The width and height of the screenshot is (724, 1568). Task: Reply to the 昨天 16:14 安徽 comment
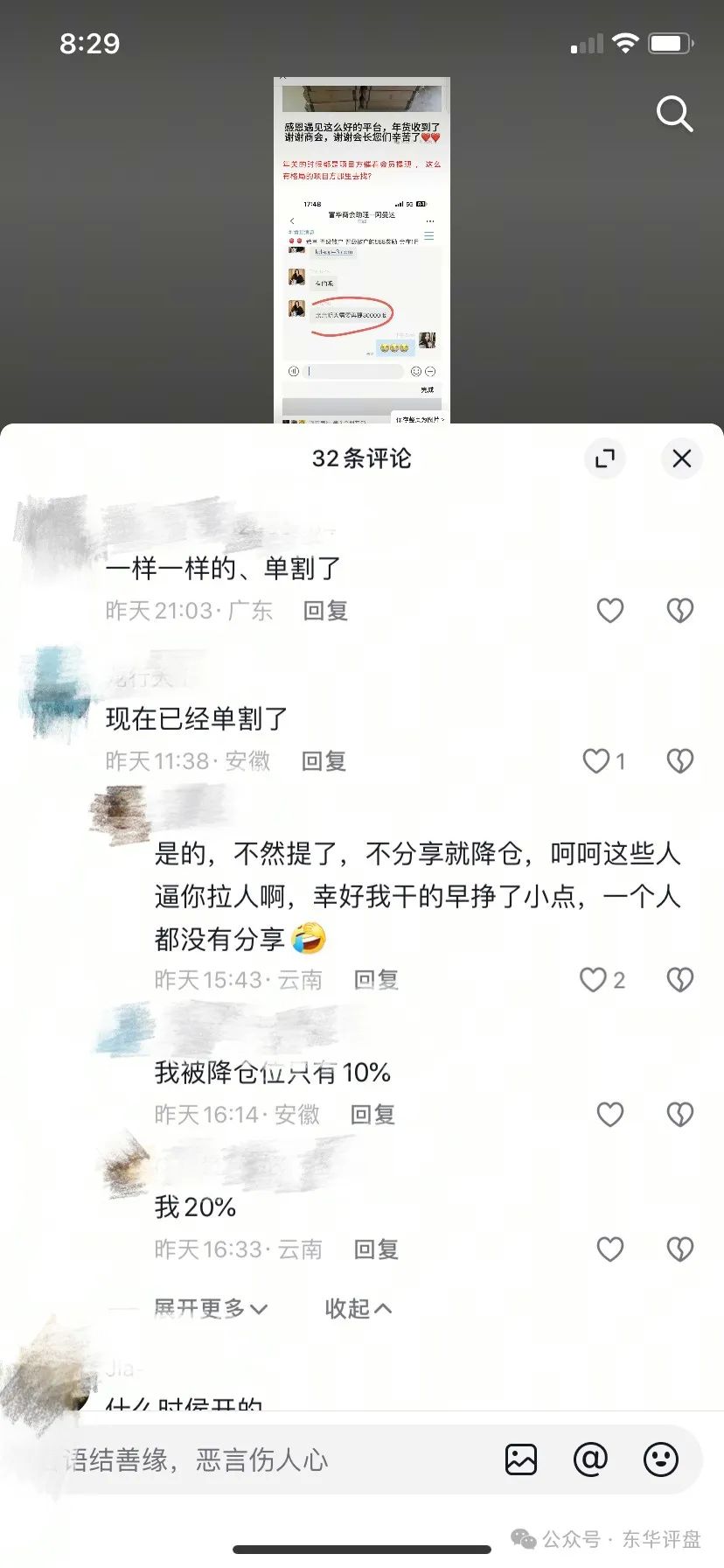pyautogui.click(x=372, y=1115)
